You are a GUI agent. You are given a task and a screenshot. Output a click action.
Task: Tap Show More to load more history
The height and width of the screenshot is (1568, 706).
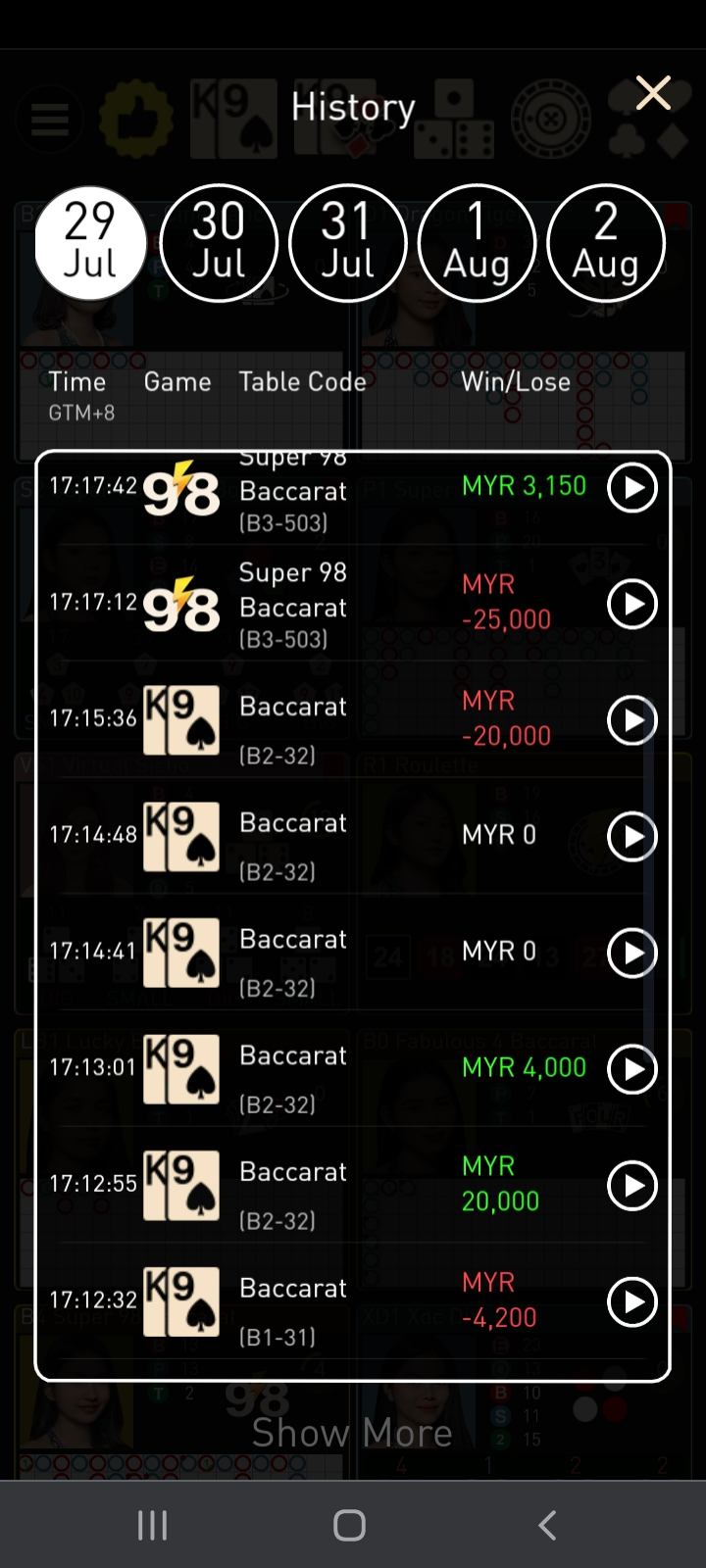click(352, 1433)
